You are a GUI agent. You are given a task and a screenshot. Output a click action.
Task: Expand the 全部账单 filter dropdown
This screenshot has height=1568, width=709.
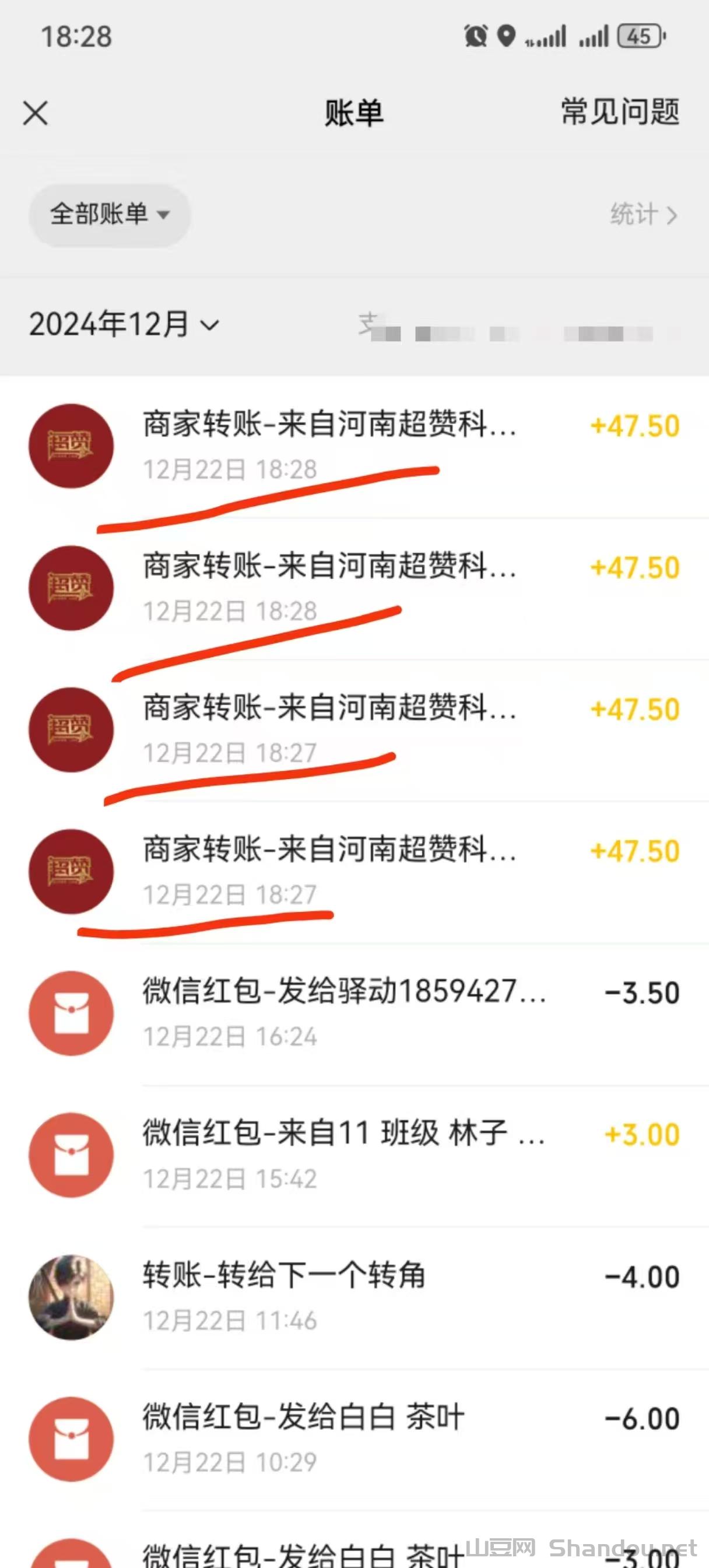pos(110,215)
